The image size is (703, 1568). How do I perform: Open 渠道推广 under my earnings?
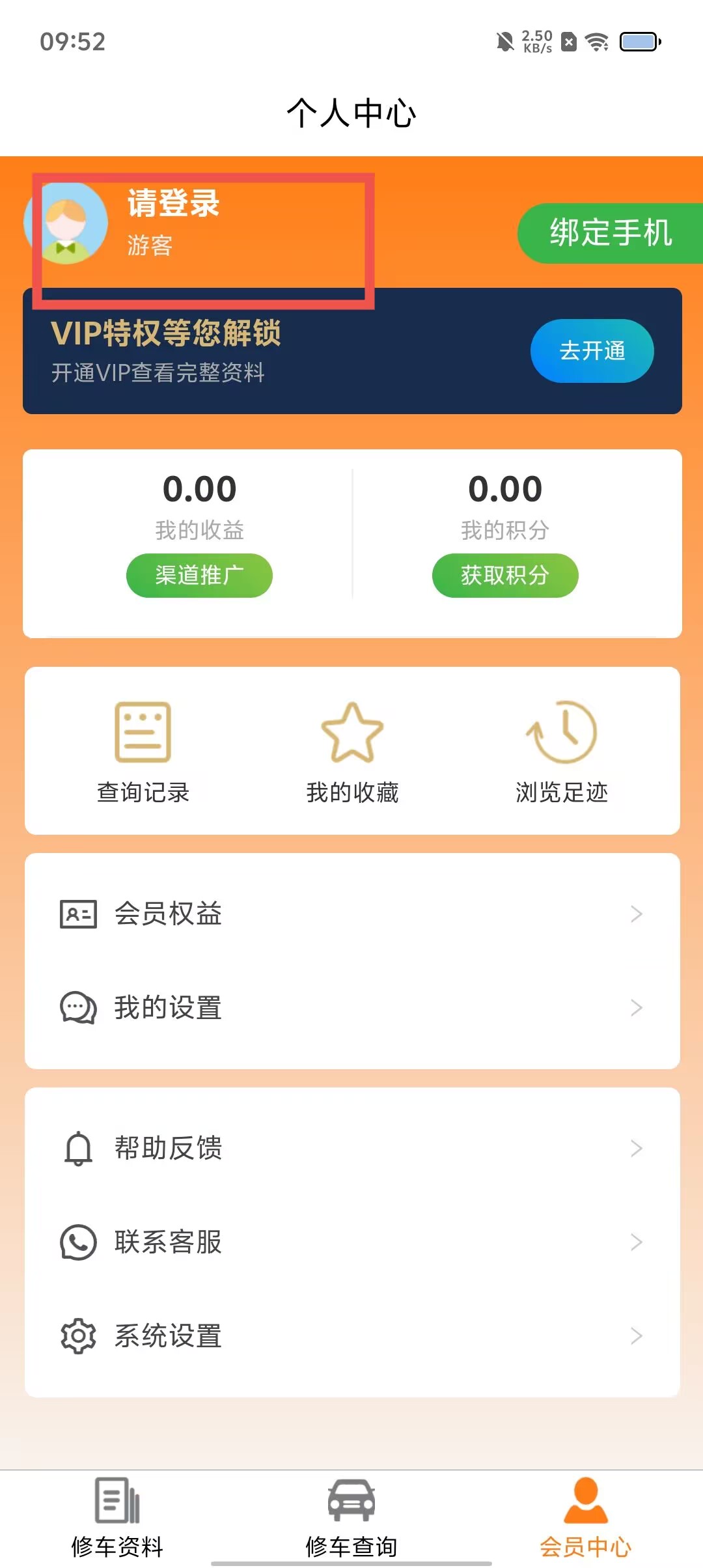(199, 576)
